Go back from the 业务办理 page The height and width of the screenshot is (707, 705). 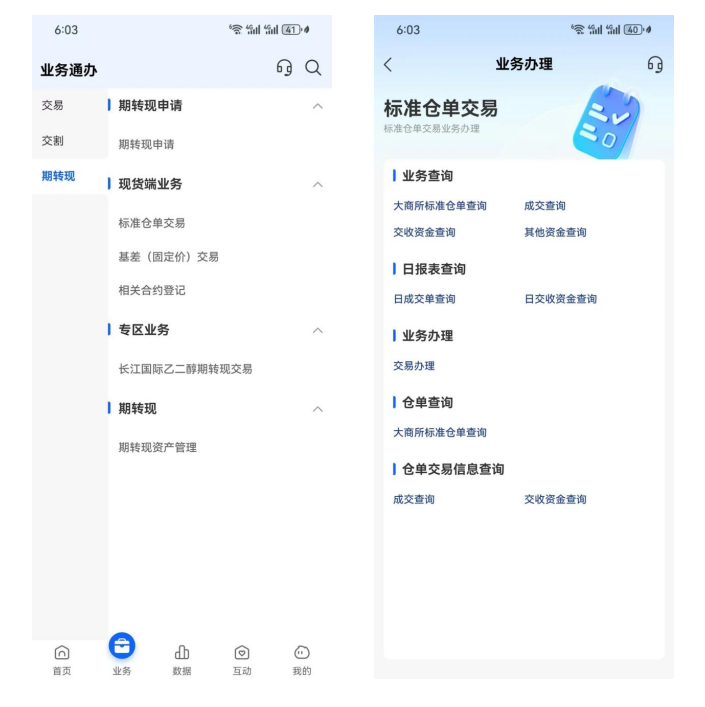point(388,65)
